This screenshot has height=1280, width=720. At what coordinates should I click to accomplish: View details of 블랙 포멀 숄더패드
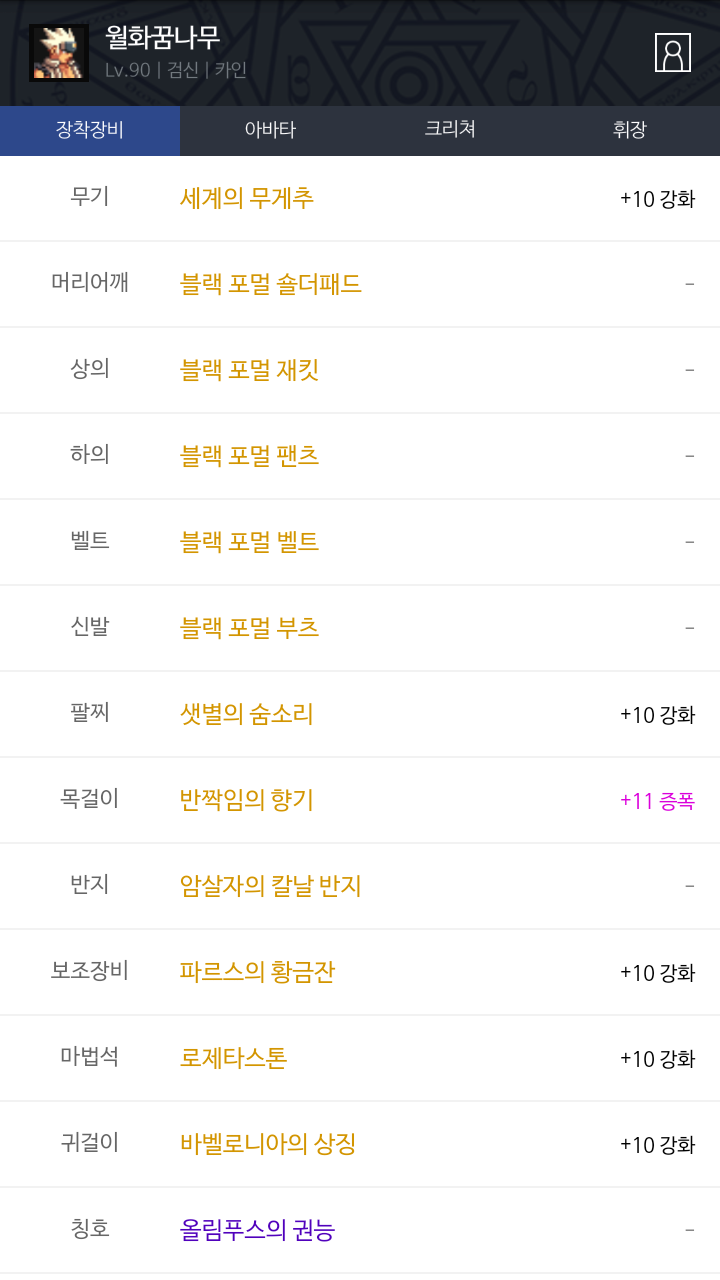(x=270, y=284)
